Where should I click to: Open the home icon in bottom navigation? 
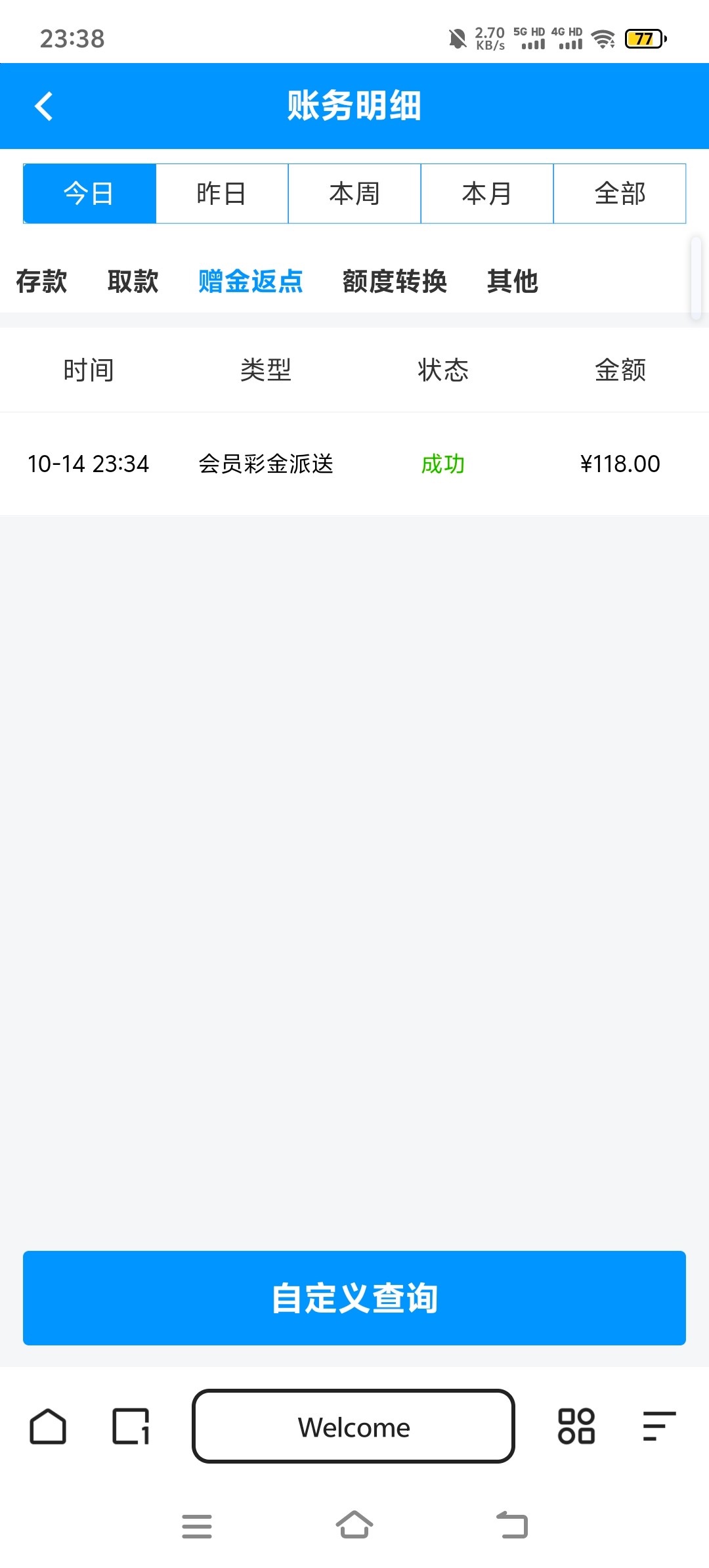46,1427
